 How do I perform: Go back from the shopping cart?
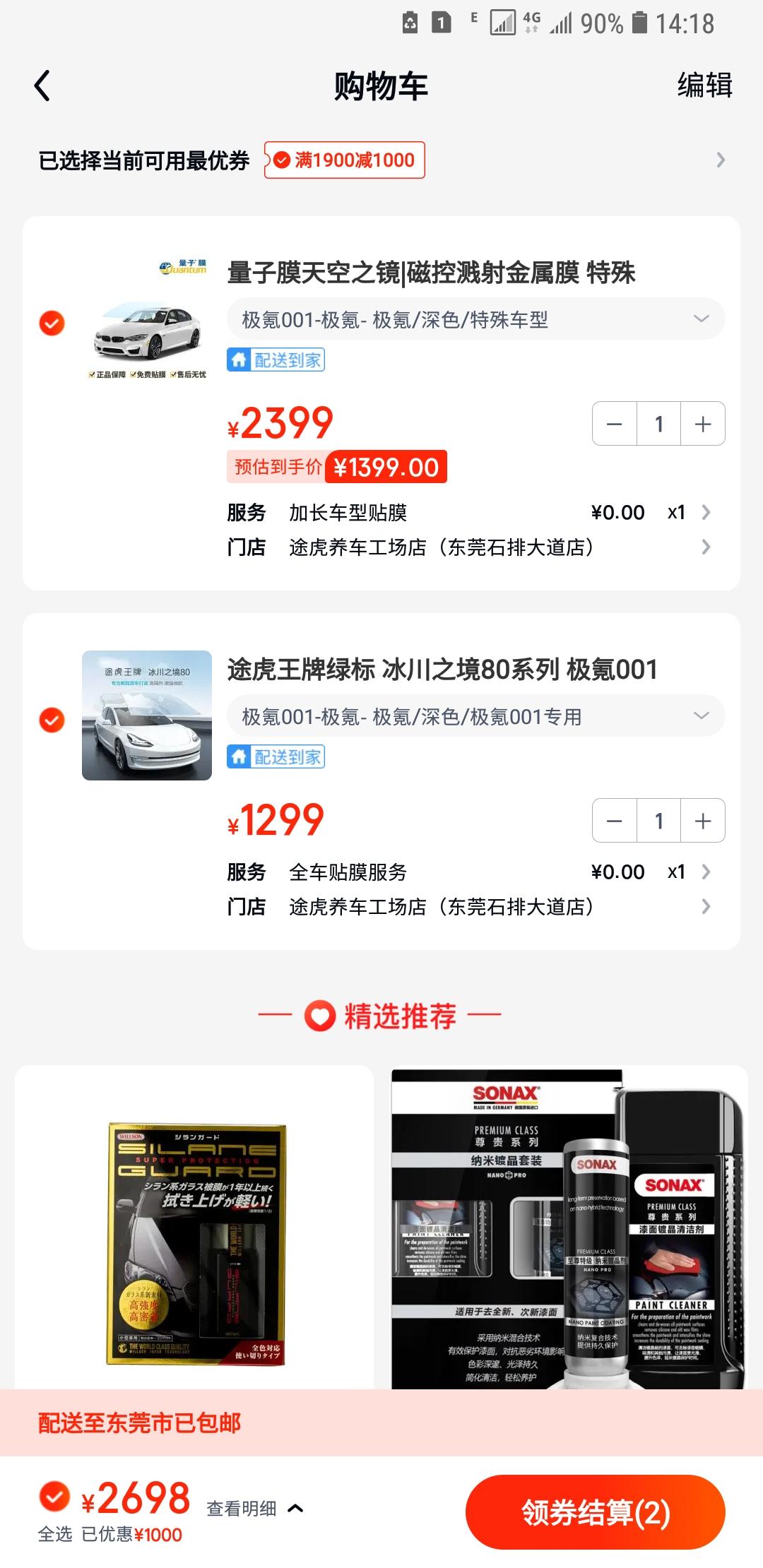click(42, 86)
